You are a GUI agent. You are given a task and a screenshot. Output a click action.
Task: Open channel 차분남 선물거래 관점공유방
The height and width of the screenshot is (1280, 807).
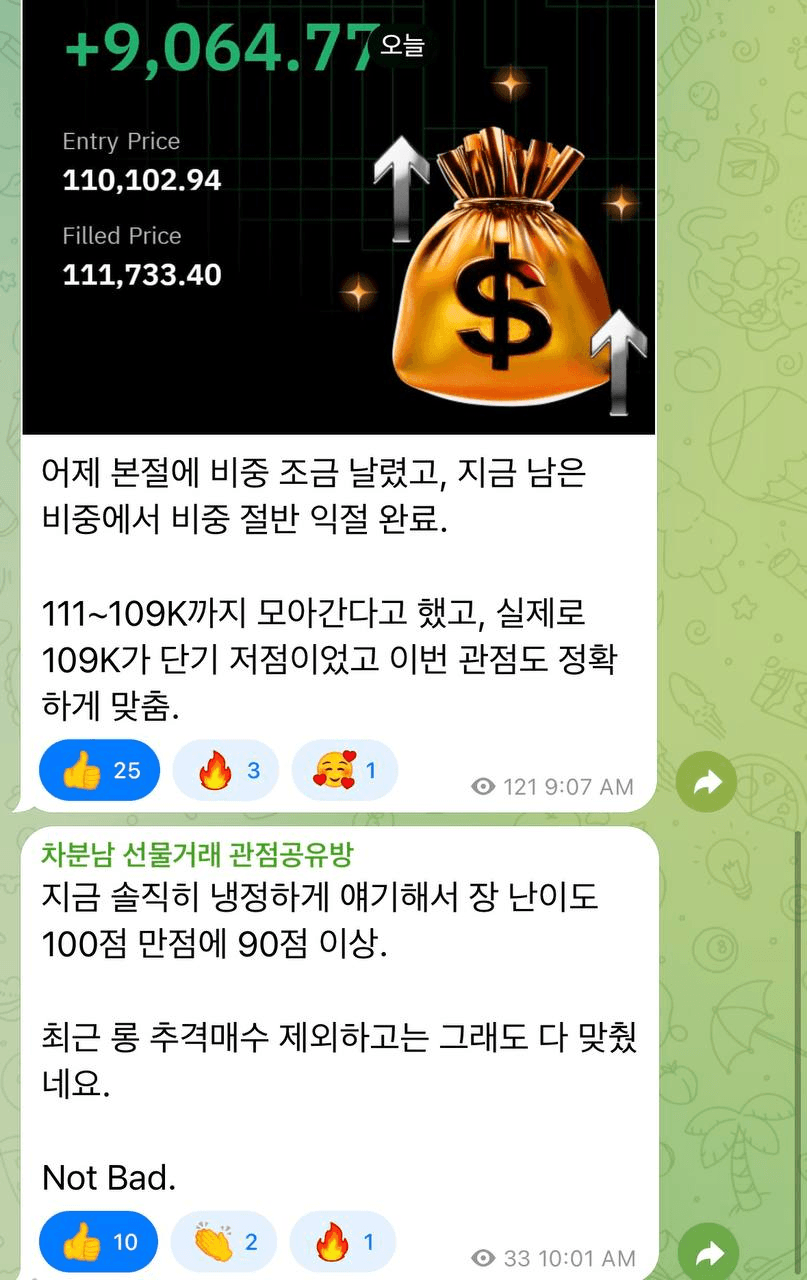click(x=197, y=855)
